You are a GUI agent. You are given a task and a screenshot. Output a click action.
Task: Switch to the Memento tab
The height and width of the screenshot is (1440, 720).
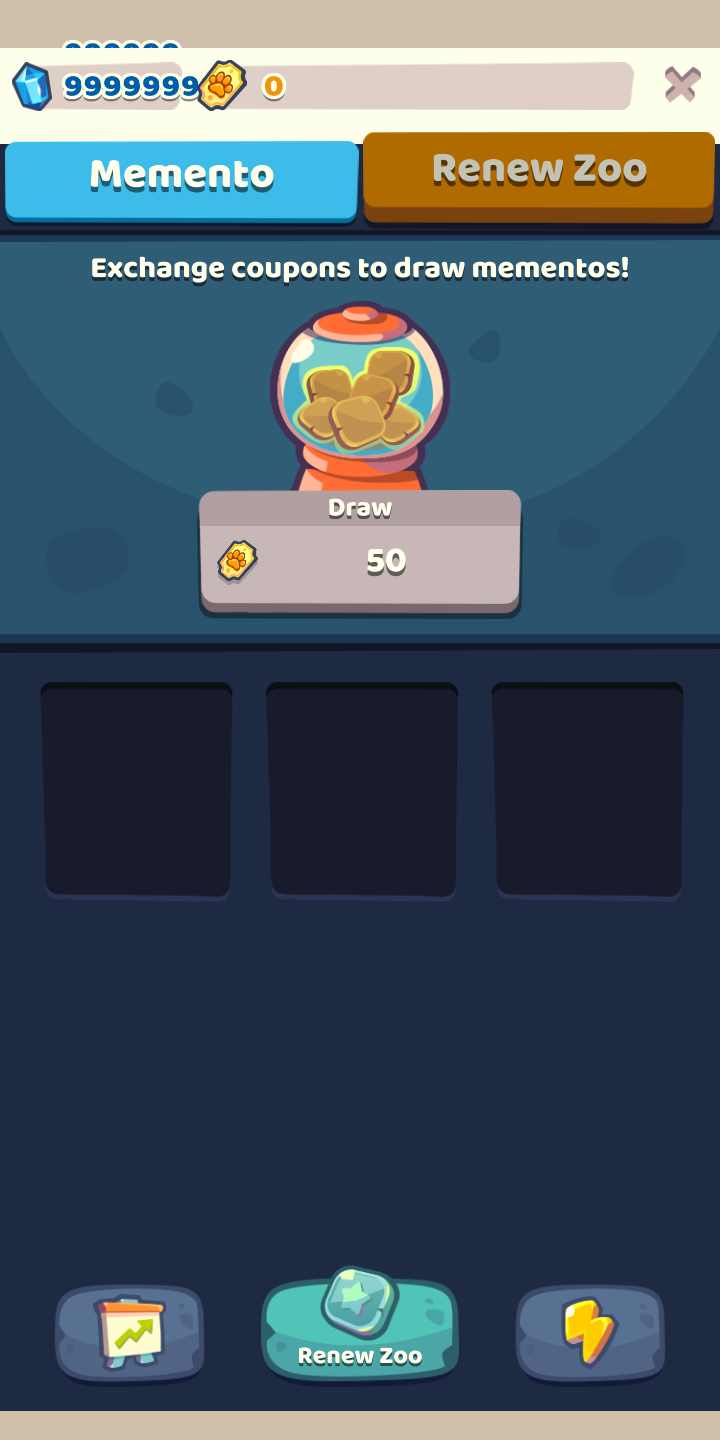(x=181, y=177)
